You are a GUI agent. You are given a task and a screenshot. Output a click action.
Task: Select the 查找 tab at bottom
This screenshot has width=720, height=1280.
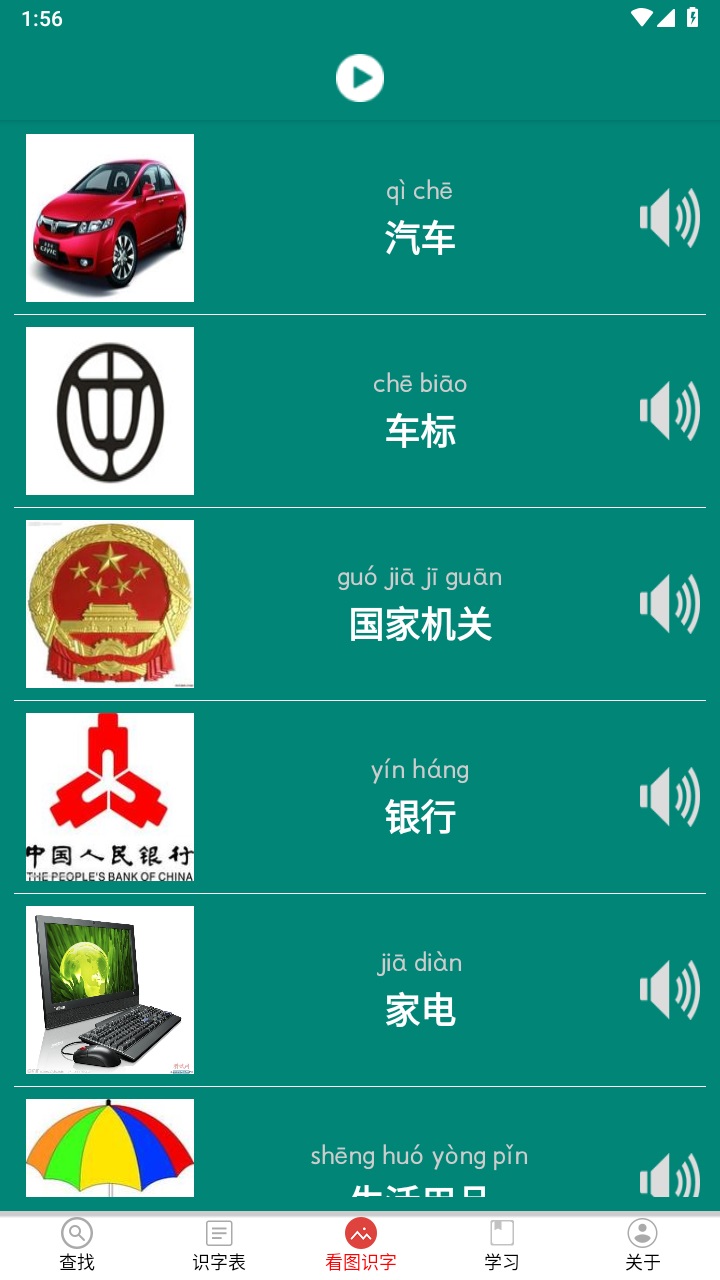point(78,1245)
